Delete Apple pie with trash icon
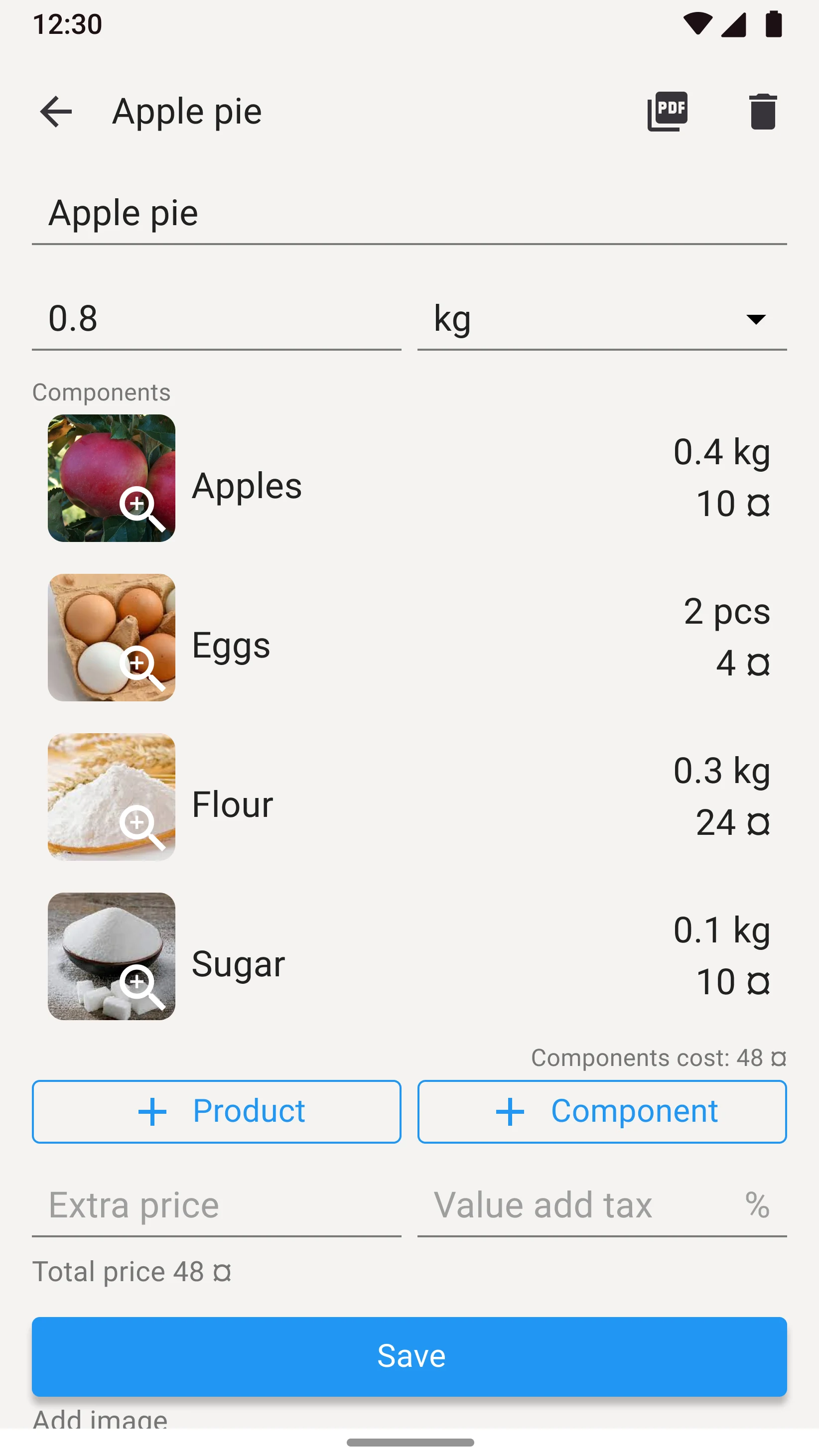Viewport: 819px width, 1456px height. pos(763,112)
